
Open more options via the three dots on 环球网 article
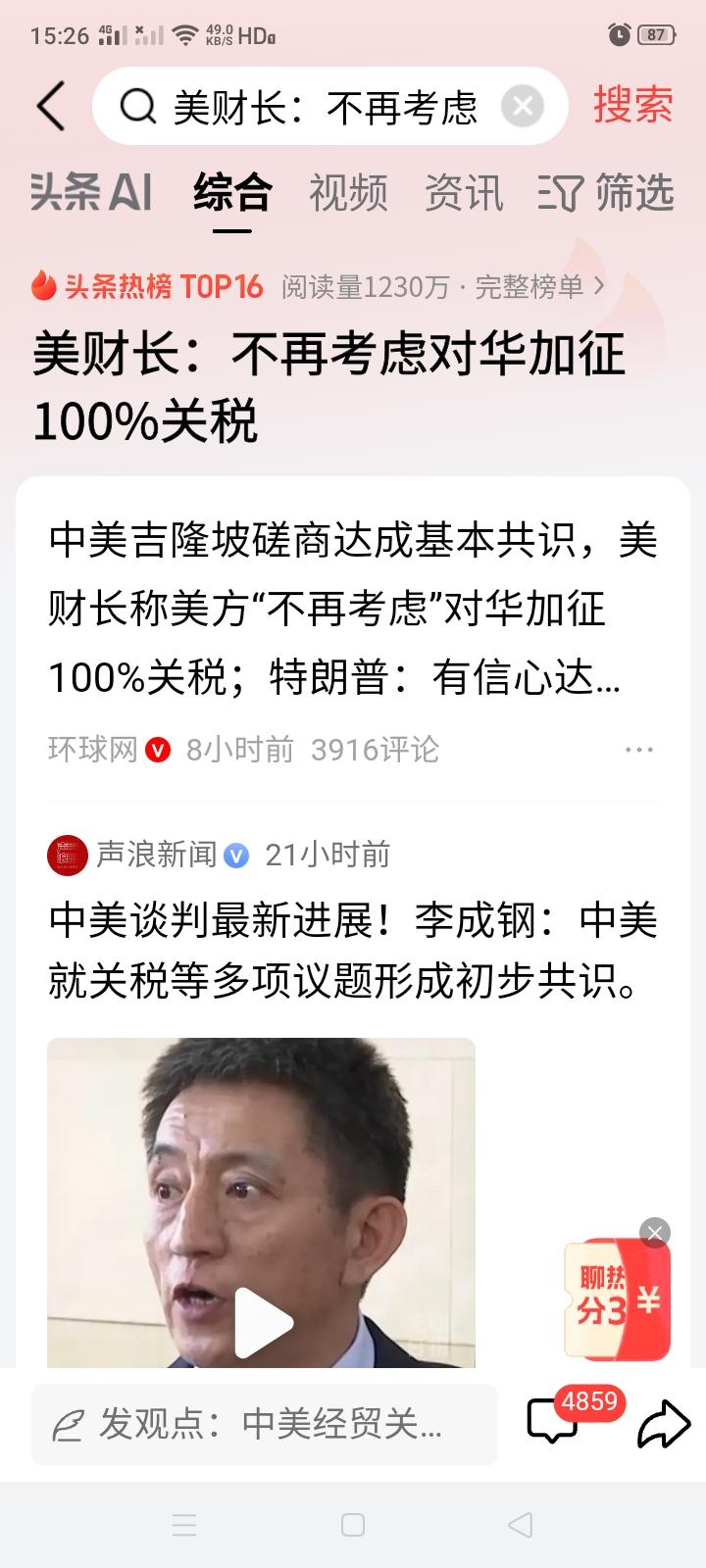pos(639,750)
